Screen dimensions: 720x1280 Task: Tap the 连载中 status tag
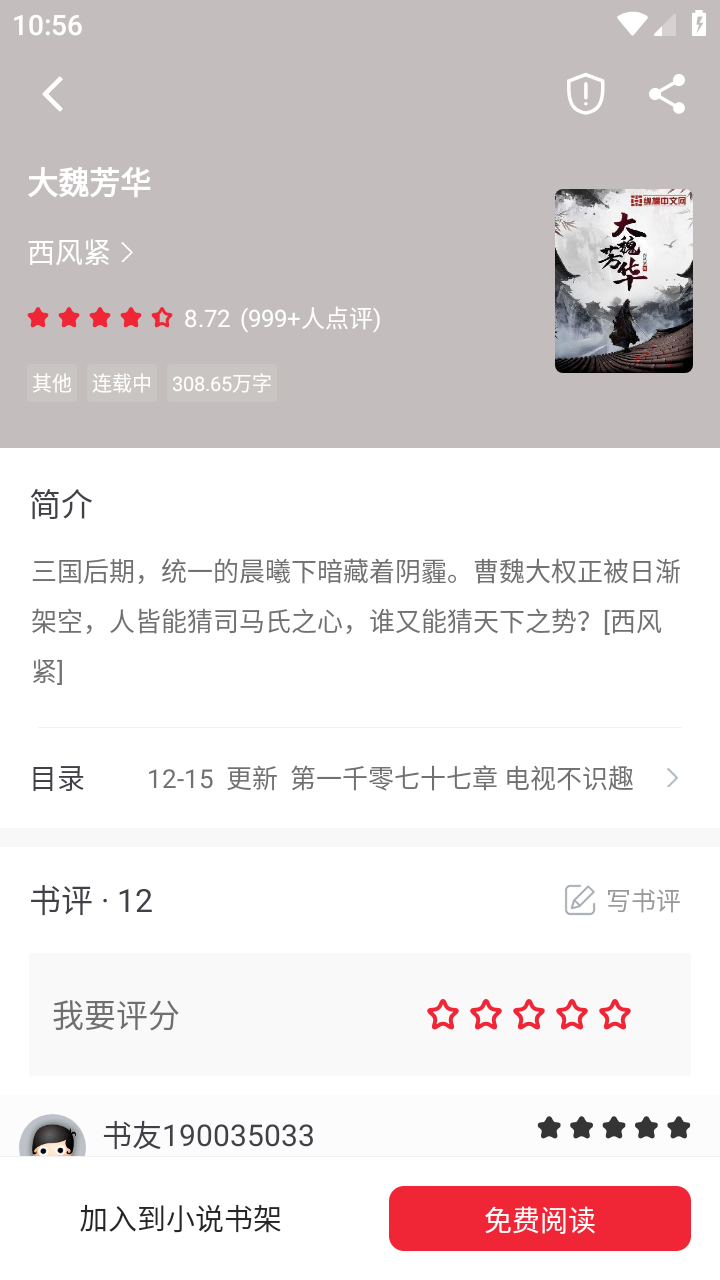pos(121,383)
